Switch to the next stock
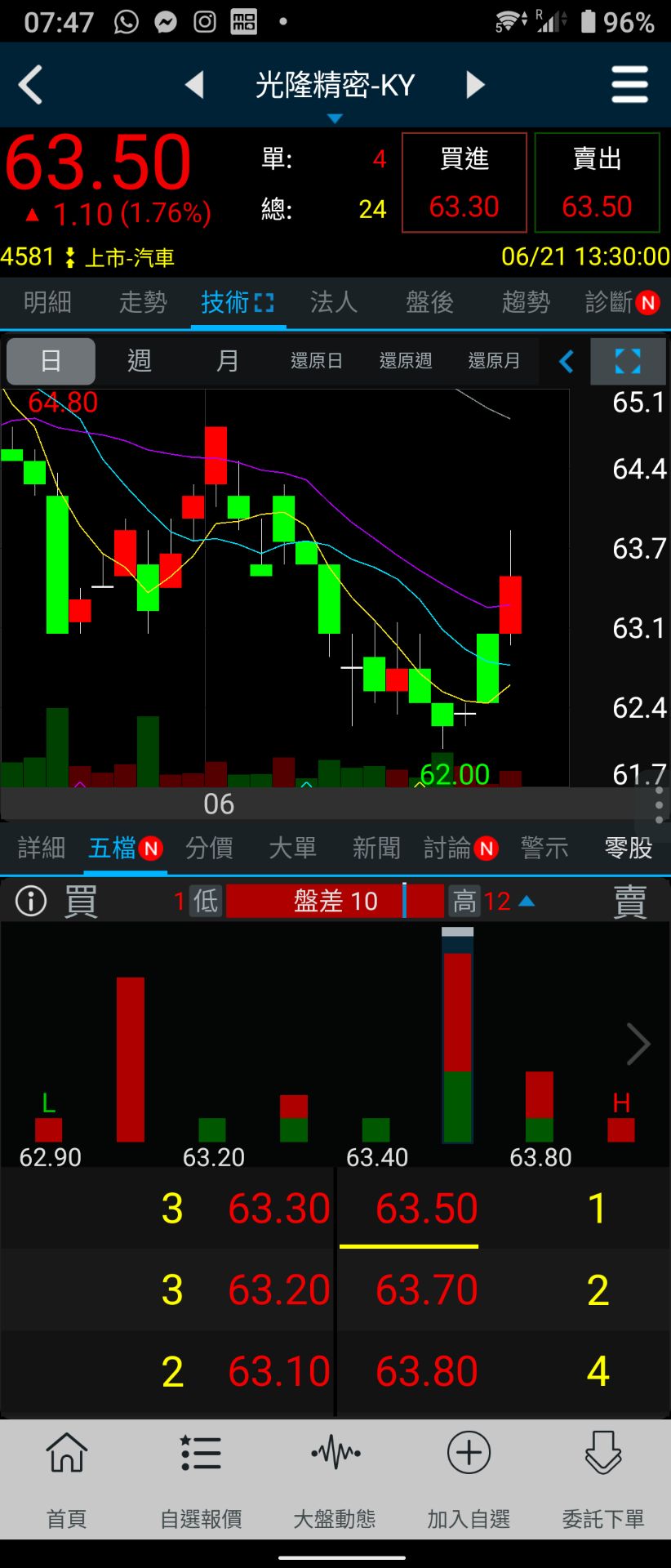The image size is (671, 1568). pos(475,85)
